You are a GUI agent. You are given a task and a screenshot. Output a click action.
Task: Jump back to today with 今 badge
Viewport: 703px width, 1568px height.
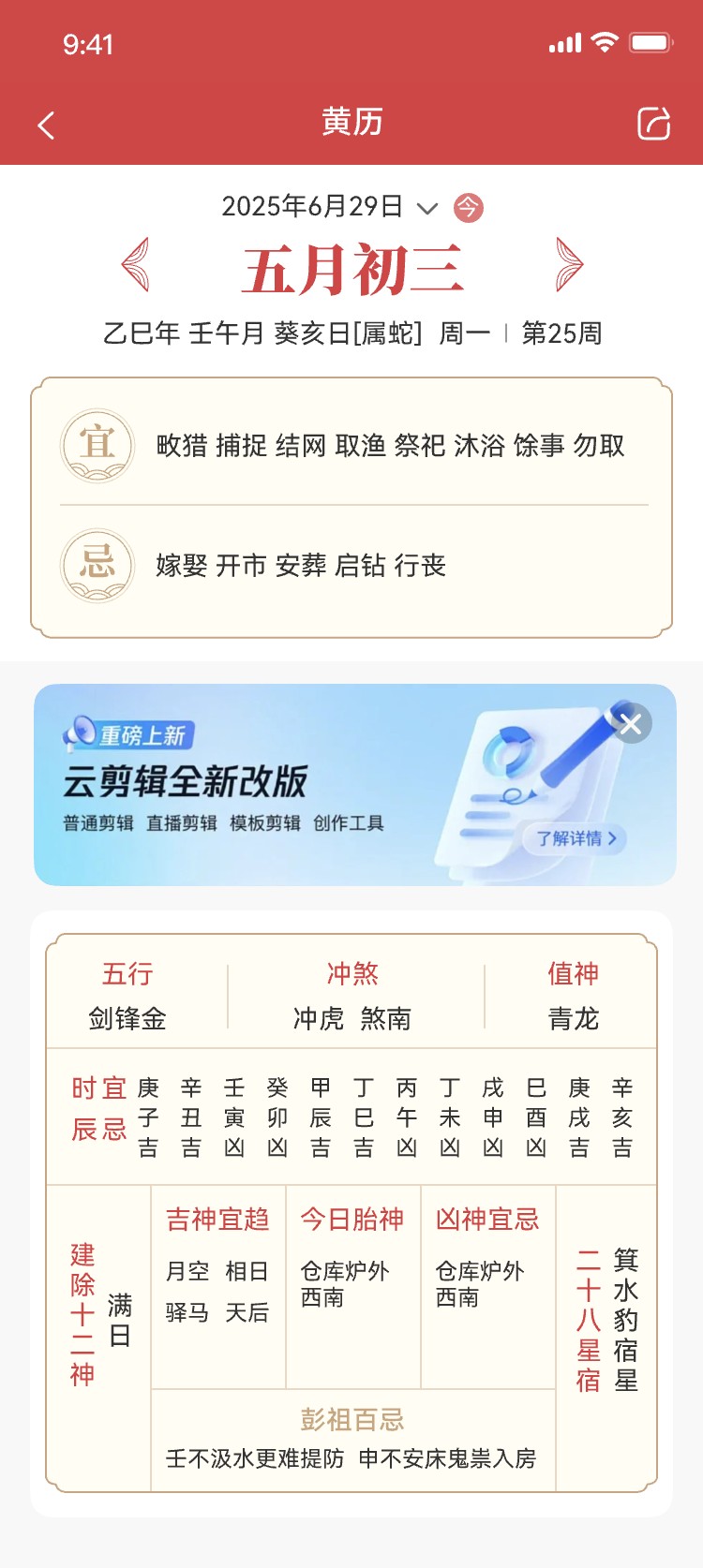pyautogui.click(x=468, y=207)
